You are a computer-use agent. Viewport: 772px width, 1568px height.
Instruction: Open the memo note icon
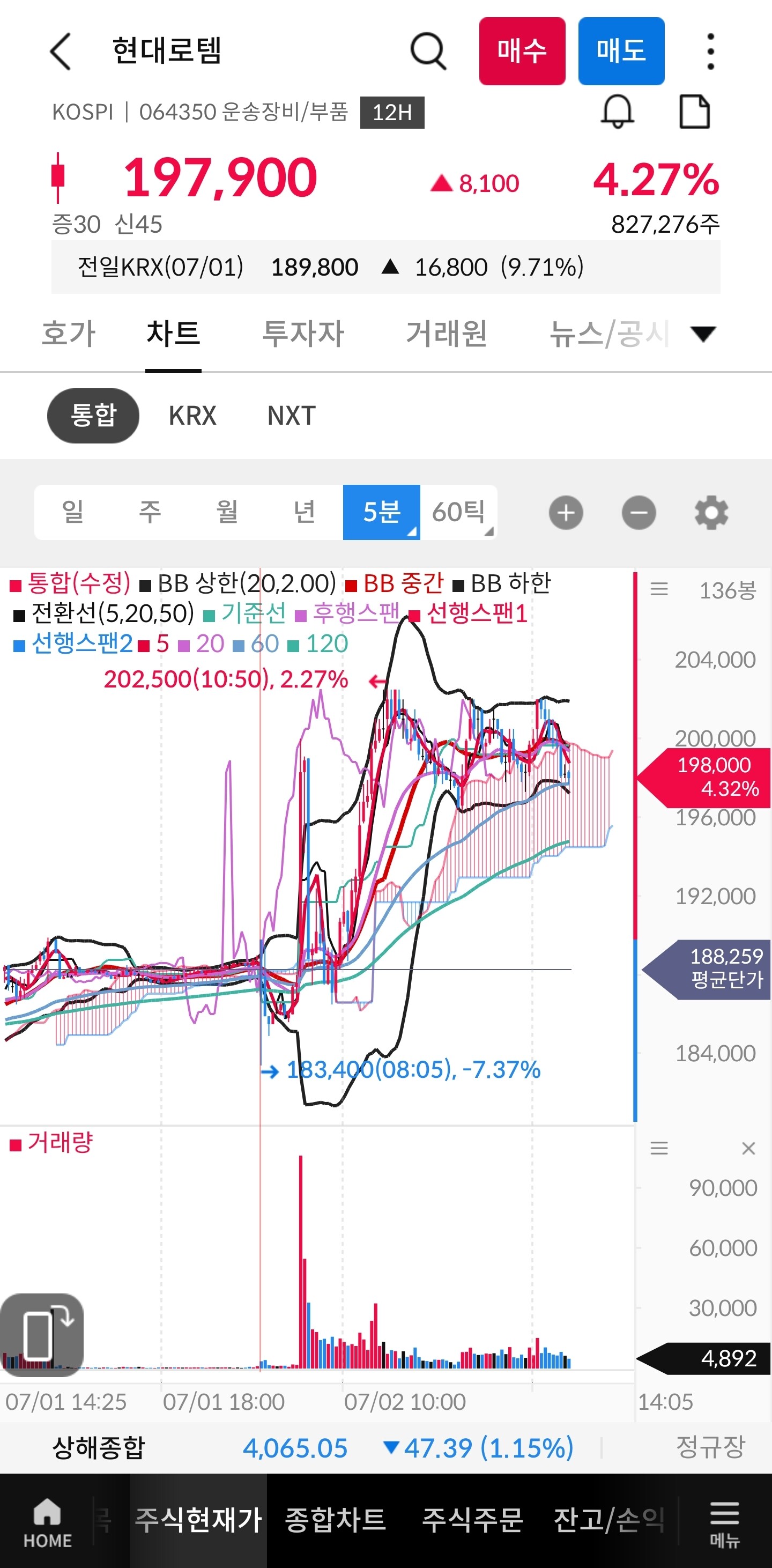(694, 112)
